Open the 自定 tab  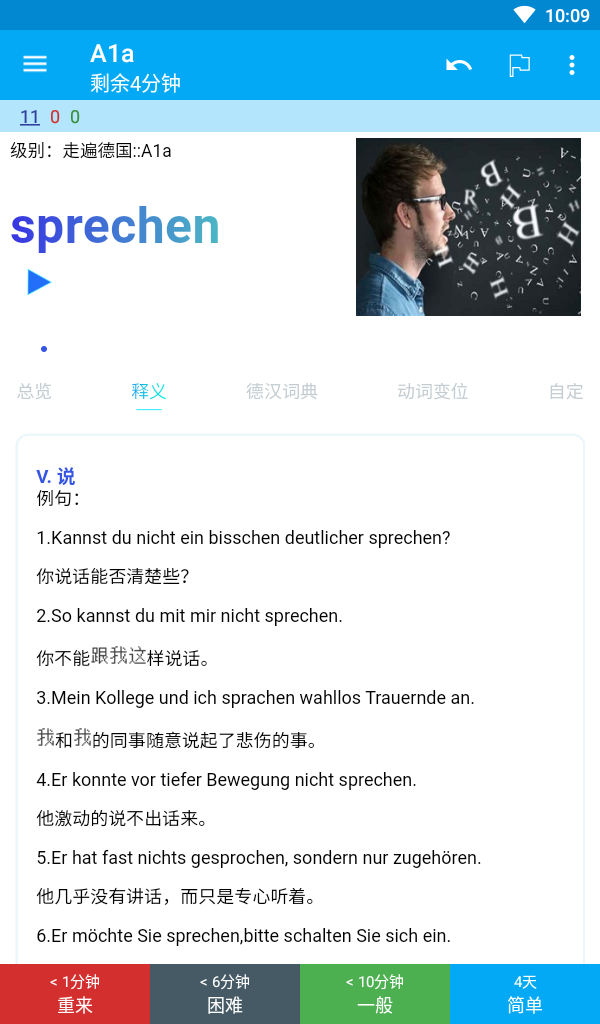pyautogui.click(x=566, y=392)
